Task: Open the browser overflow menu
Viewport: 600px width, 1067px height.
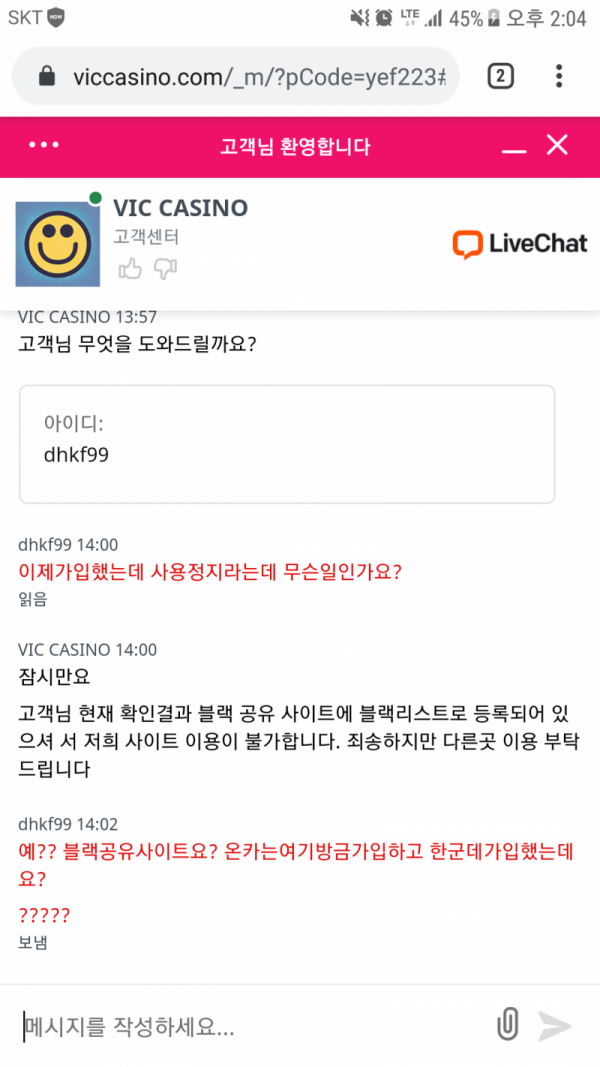Action: (x=559, y=77)
